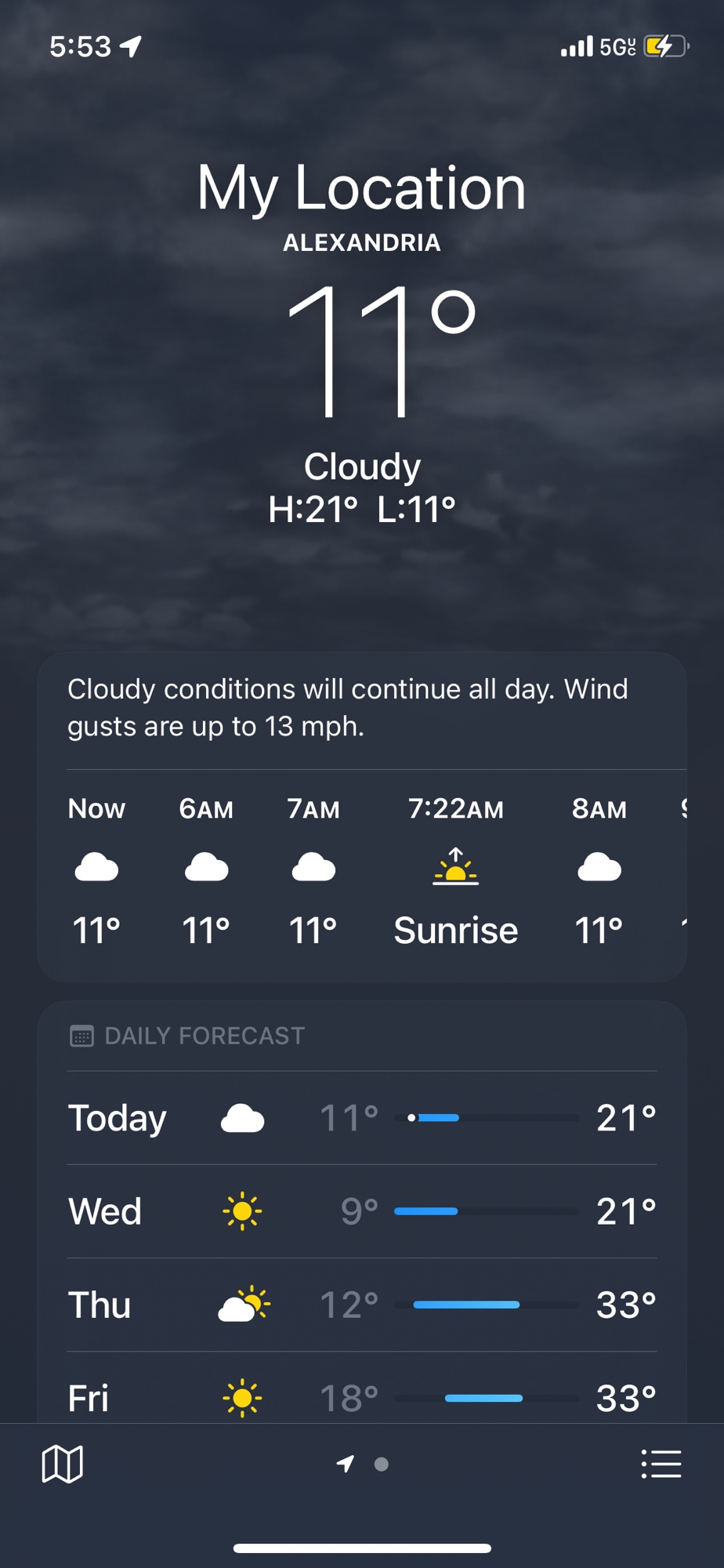Select the second location page dot
The image size is (724, 1568).
tap(382, 1464)
